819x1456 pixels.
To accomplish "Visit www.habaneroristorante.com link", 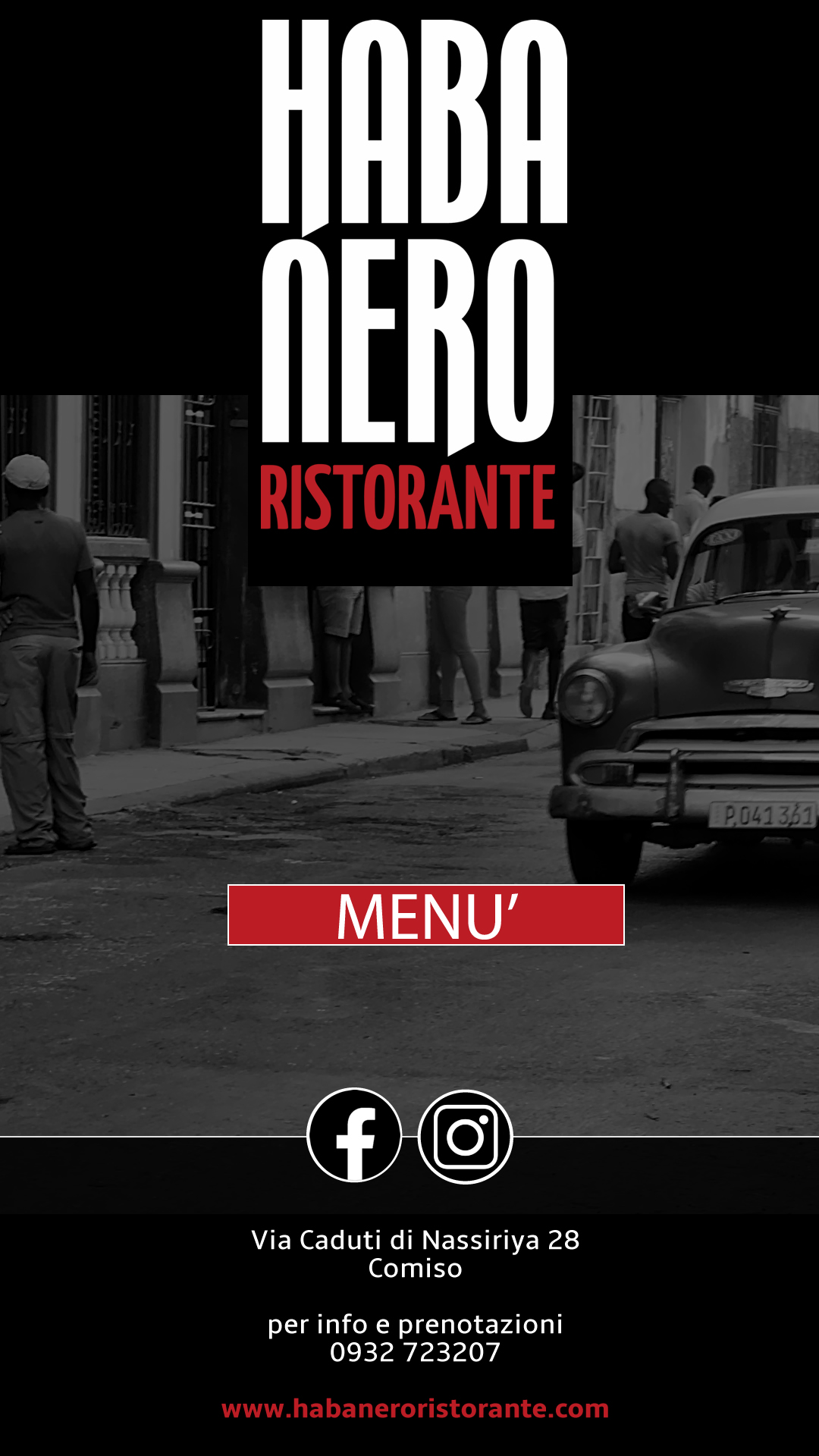I will (415, 1408).
